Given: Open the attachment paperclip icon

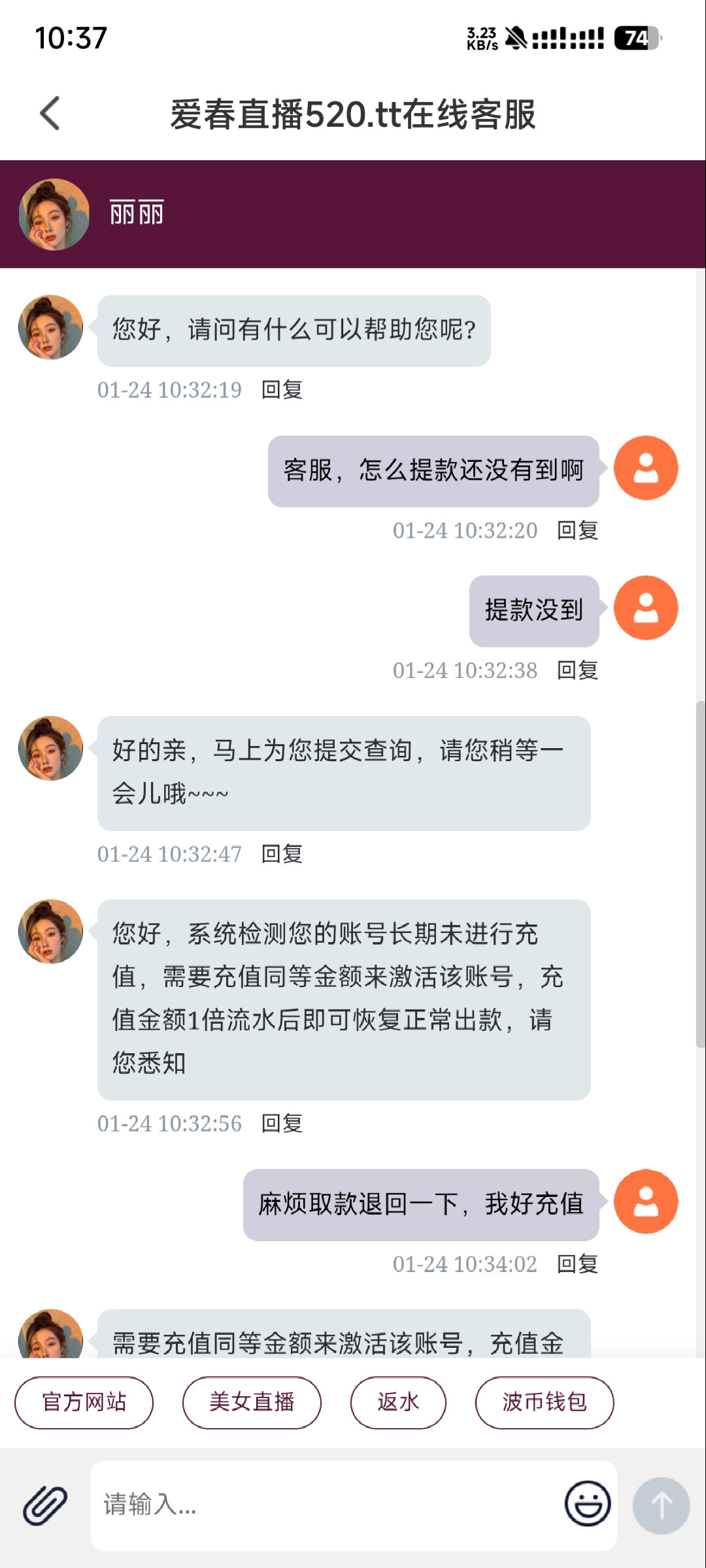Looking at the screenshot, I should (x=45, y=1505).
